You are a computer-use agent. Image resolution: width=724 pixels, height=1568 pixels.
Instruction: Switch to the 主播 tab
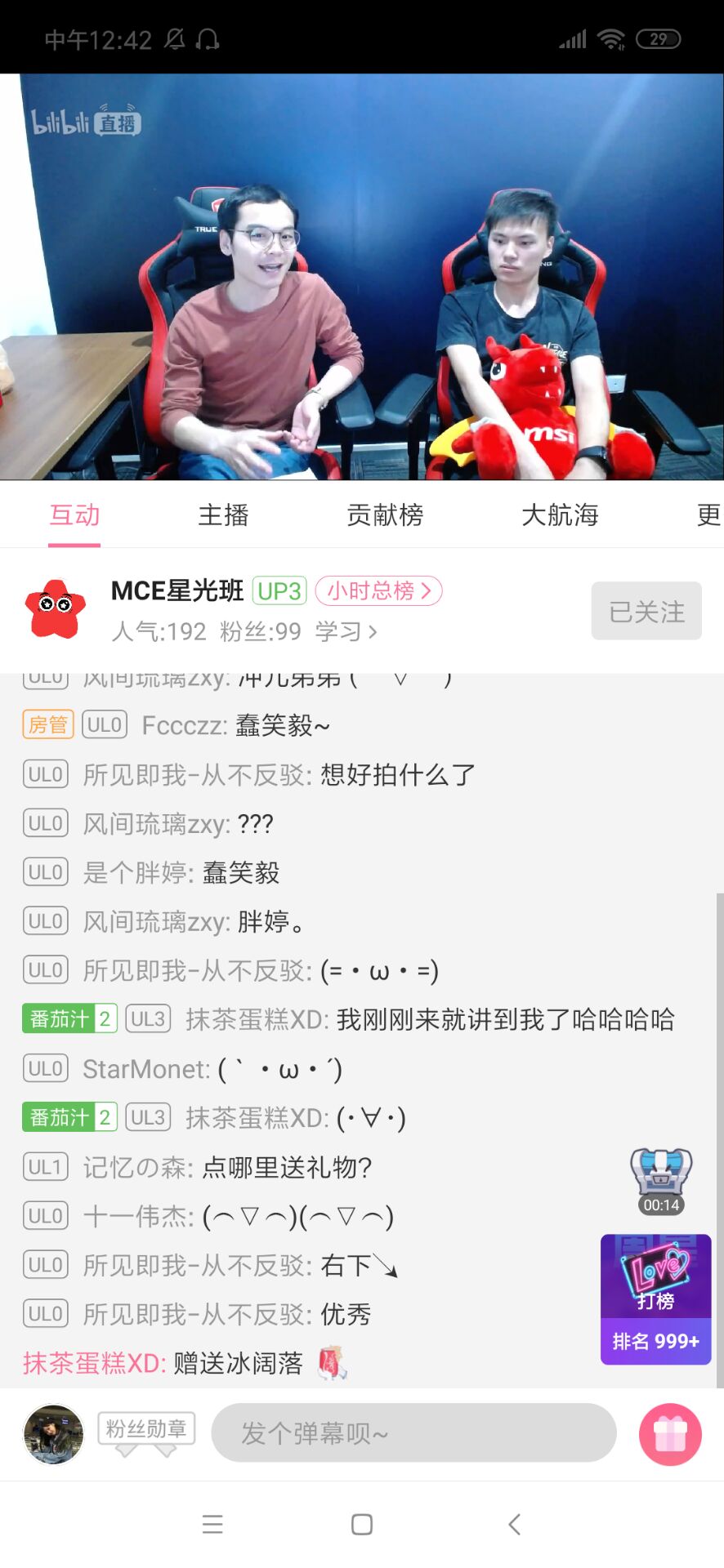click(223, 515)
